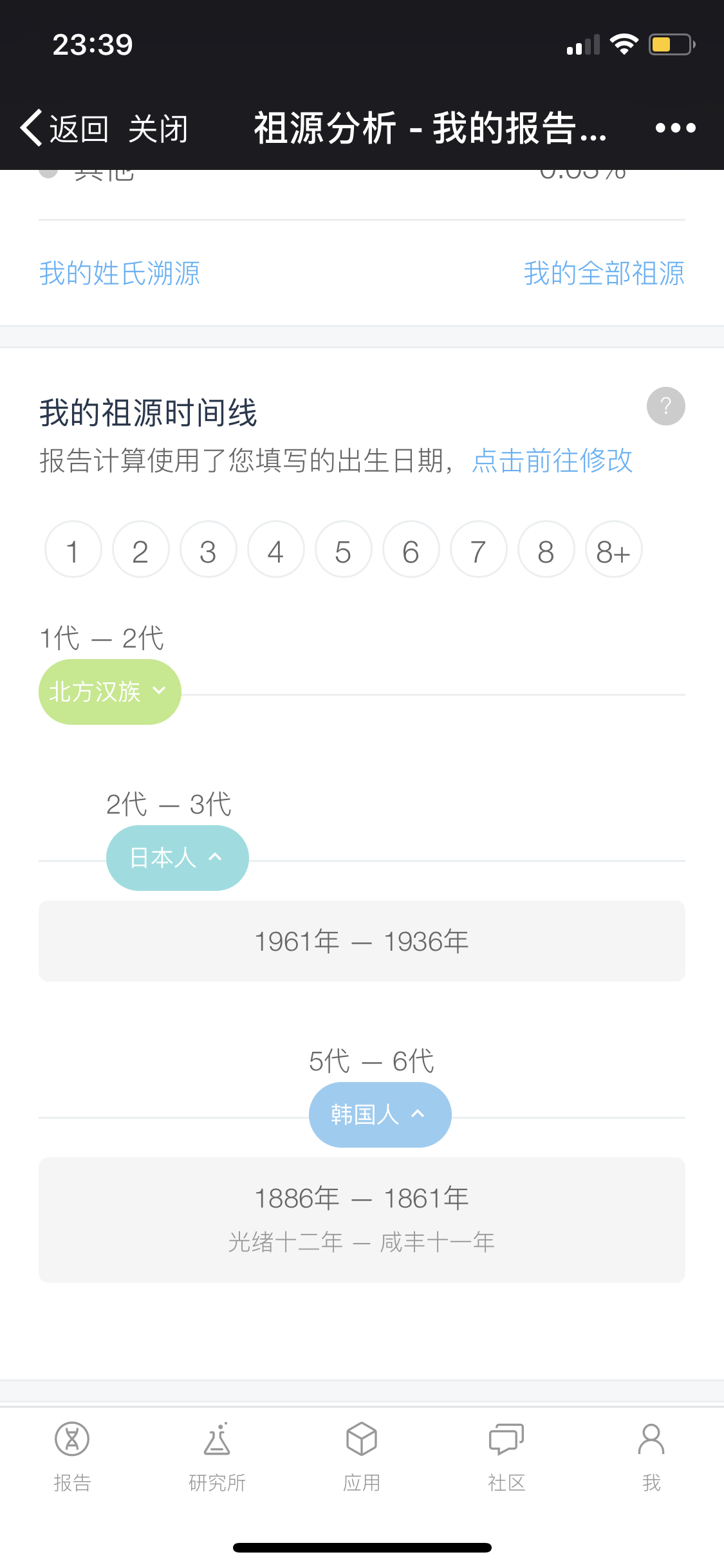Viewport: 724px width, 1568px height.
Task: Go back using the 返回 arrow
Action: click(x=64, y=128)
